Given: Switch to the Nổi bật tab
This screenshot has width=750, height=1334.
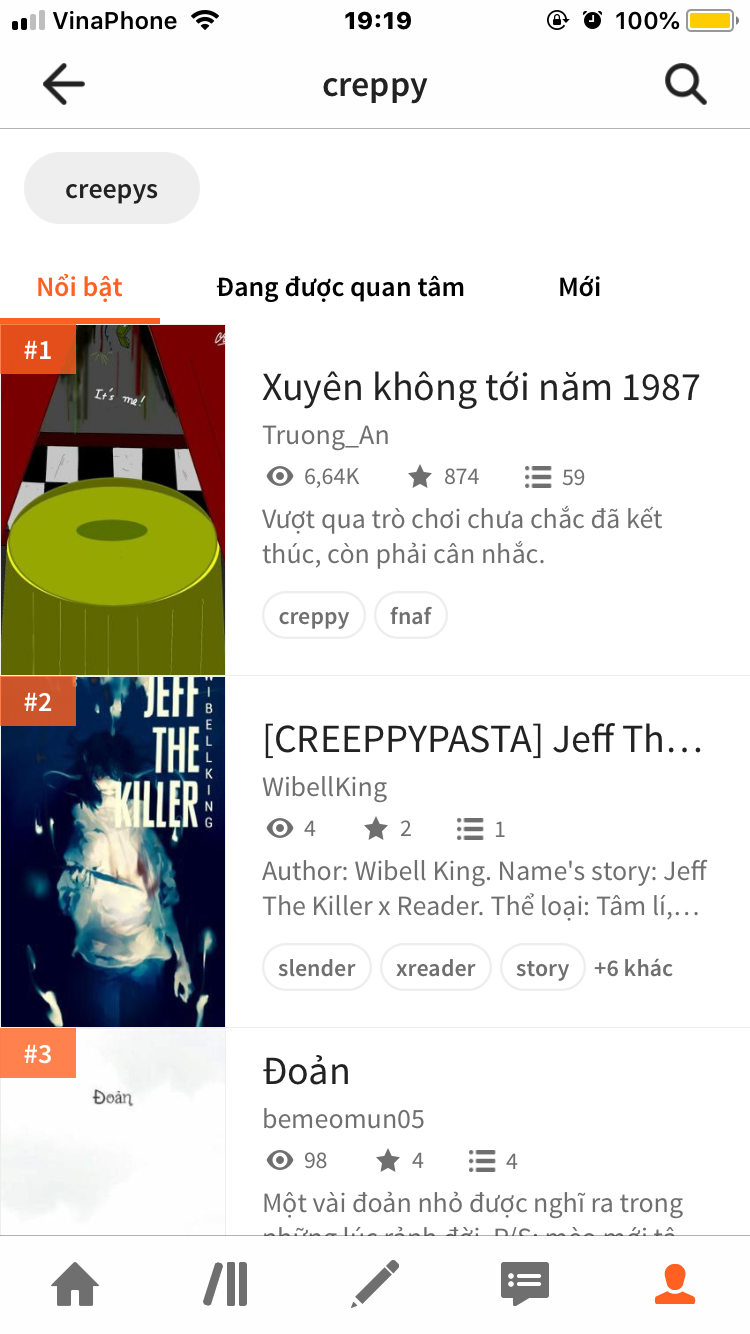Looking at the screenshot, I should click(x=80, y=288).
